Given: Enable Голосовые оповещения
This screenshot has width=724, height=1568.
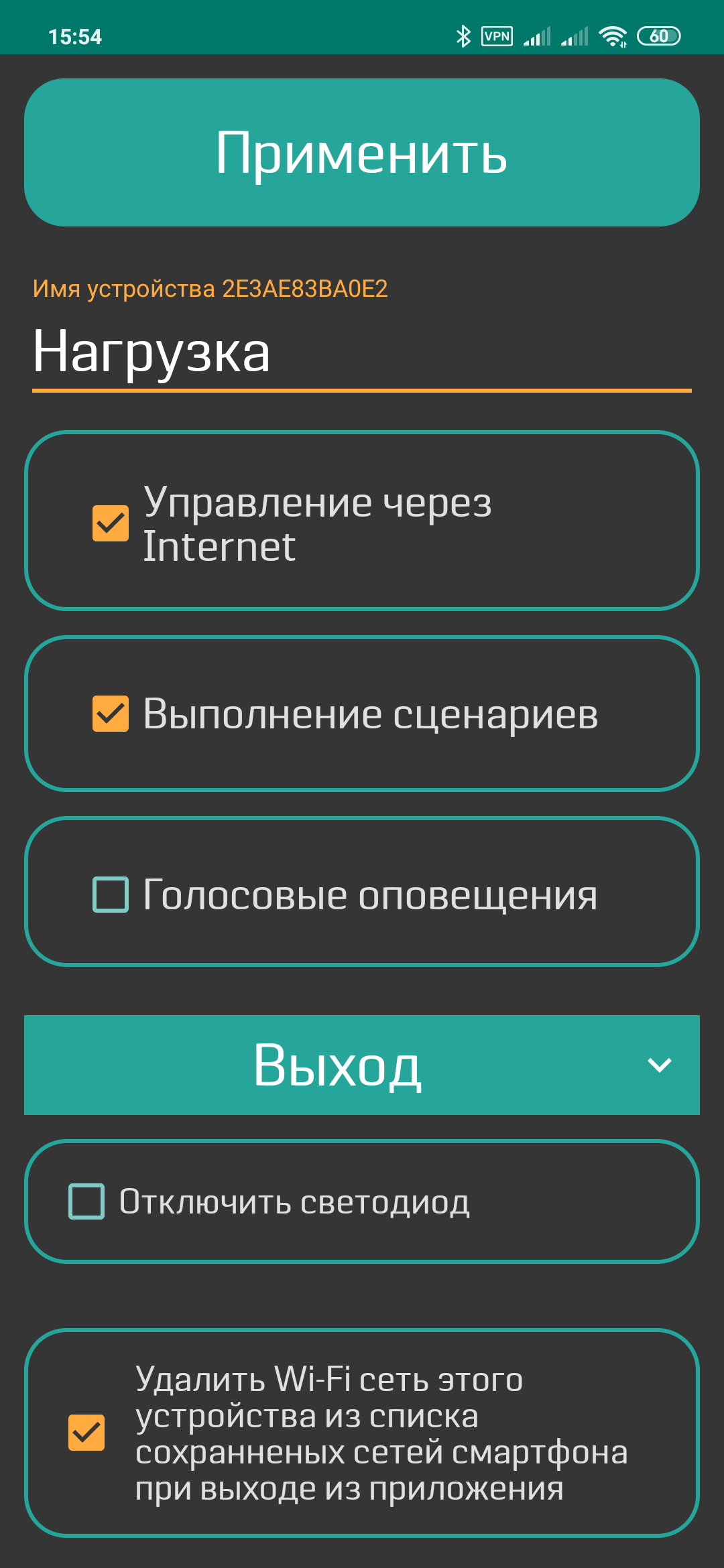Looking at the screenshot, I should pos(111,895).
